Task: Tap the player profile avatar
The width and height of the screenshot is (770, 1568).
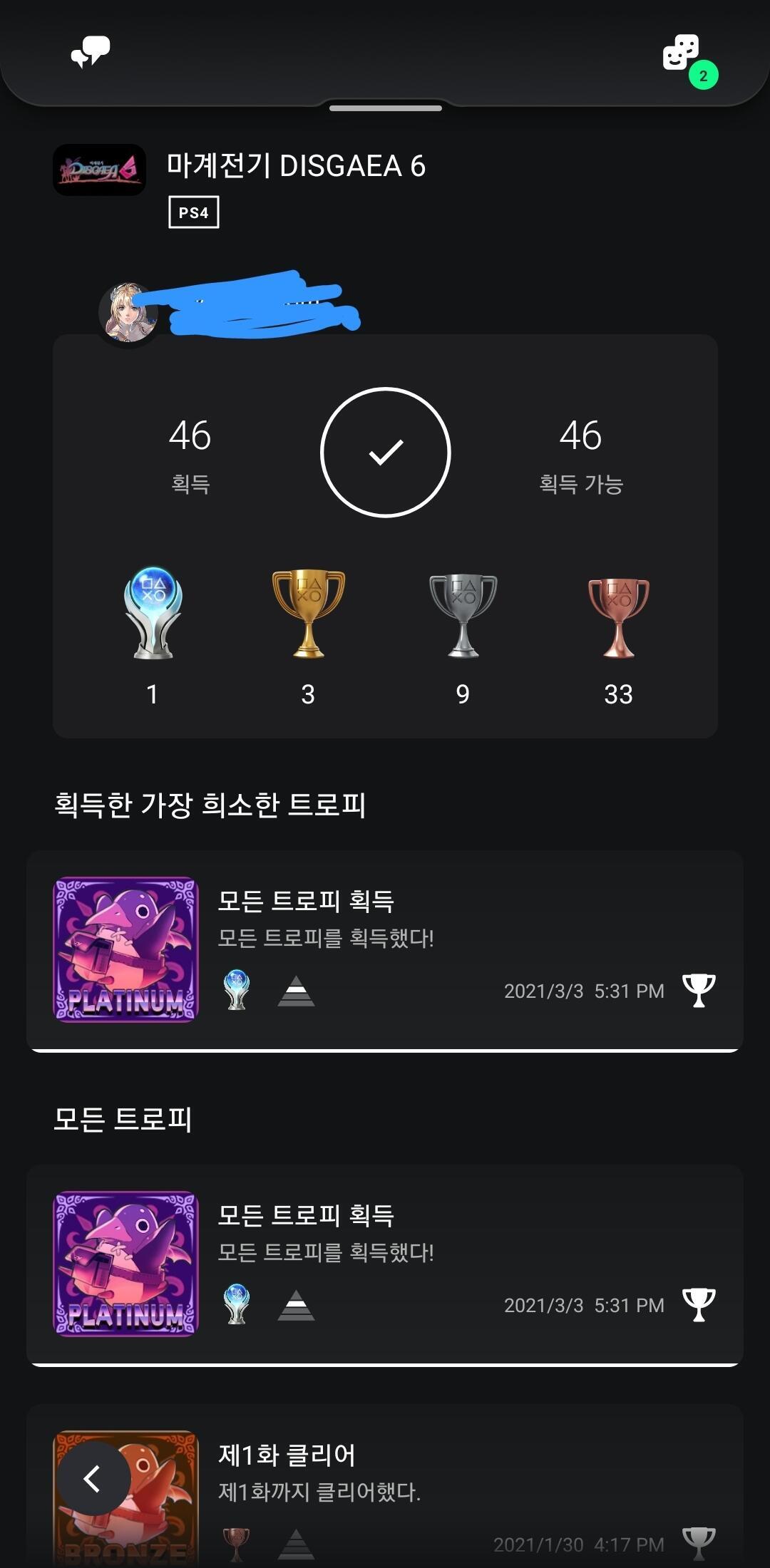Action: coord(129,313)
